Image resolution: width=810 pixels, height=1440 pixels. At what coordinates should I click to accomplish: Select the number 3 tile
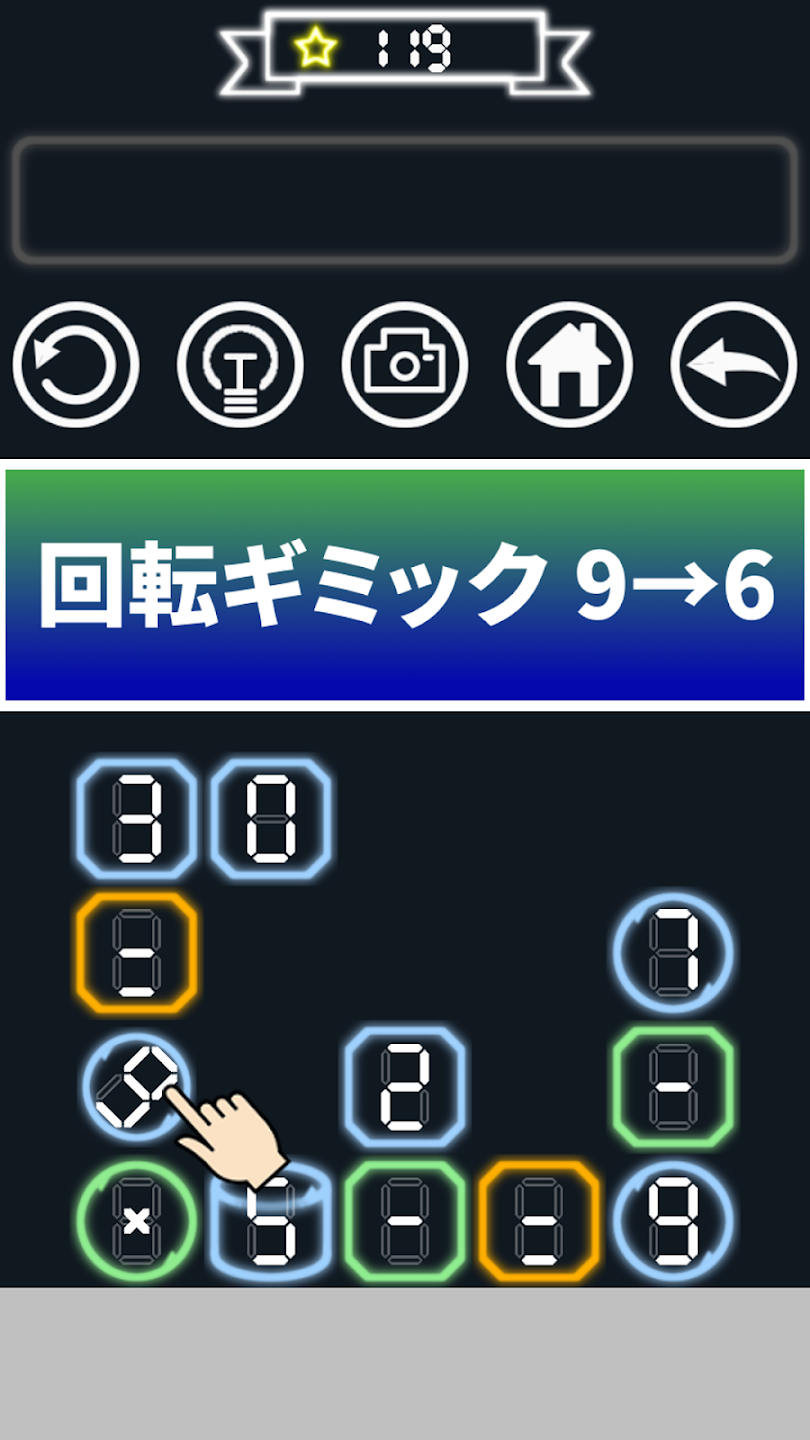coord(136,818)
